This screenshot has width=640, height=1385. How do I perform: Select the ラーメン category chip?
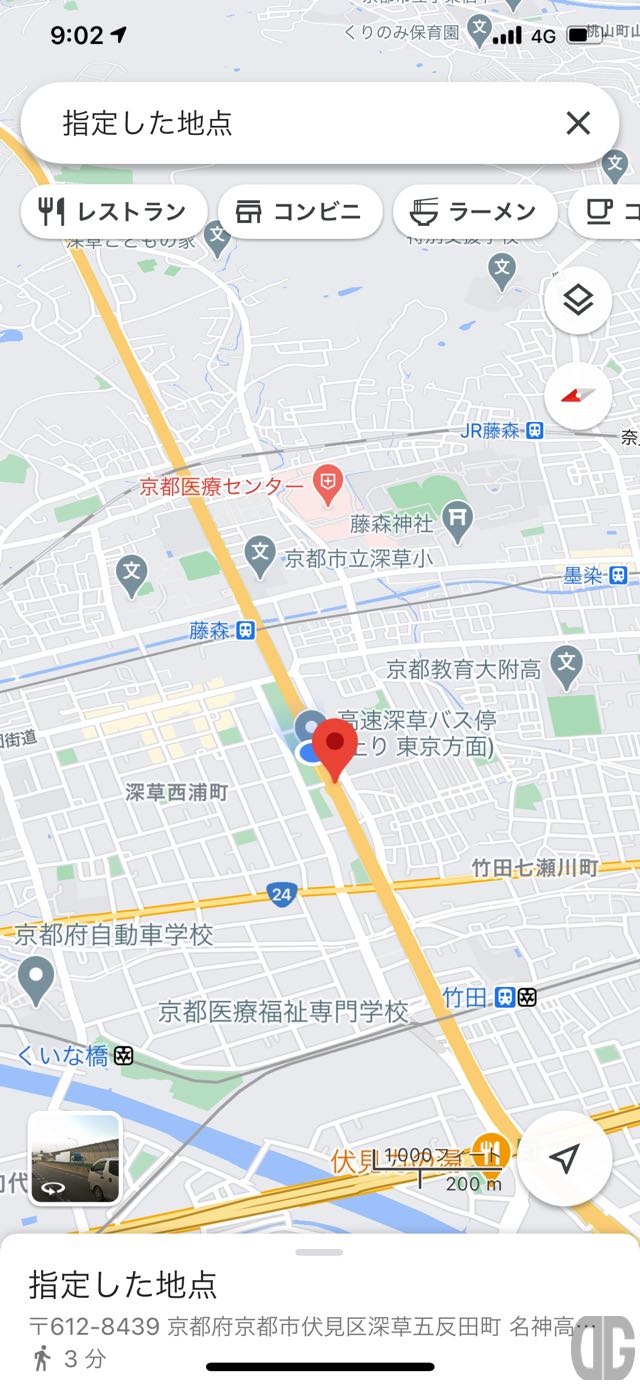(475, 212)
